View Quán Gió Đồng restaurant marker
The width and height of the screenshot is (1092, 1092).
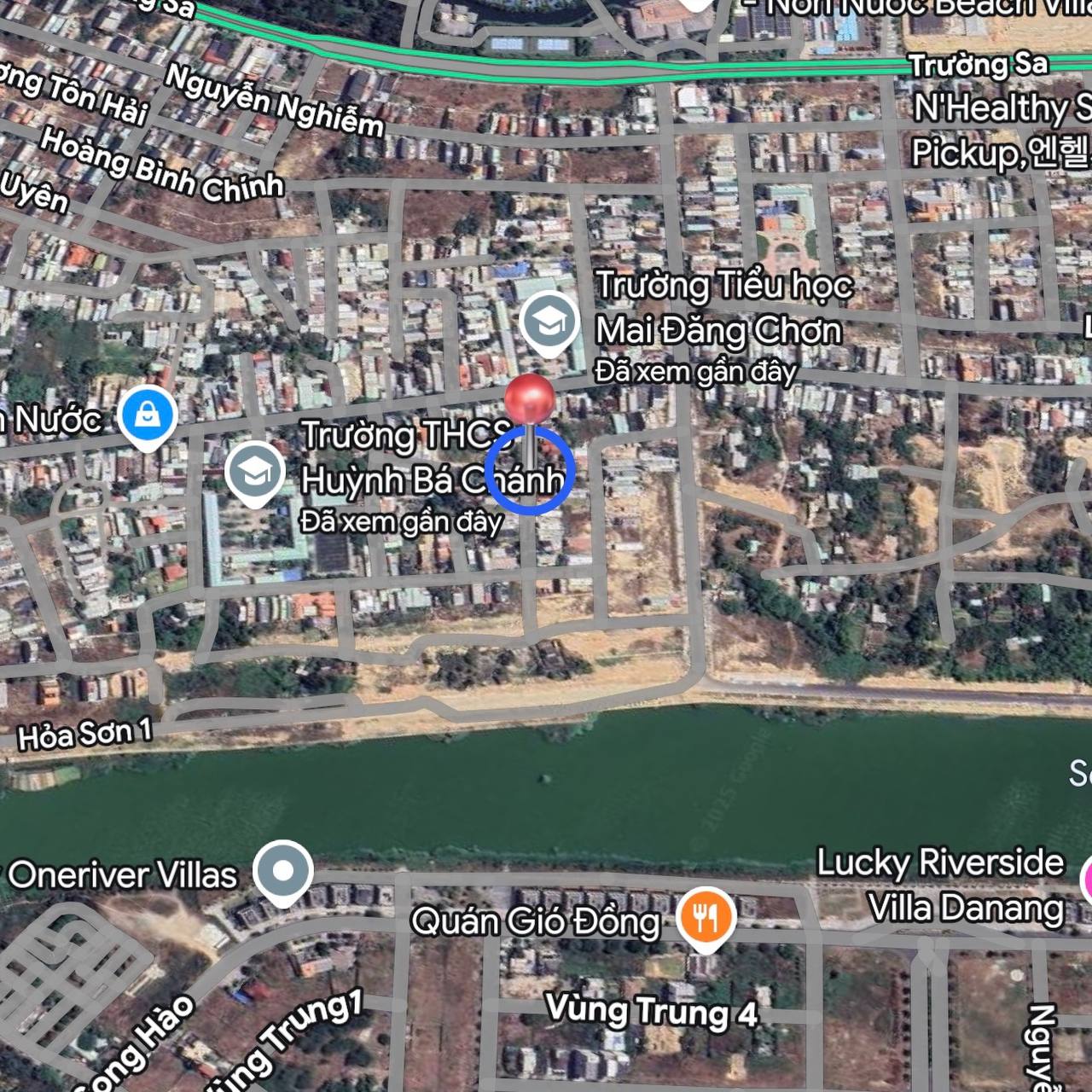click(705, 918)
